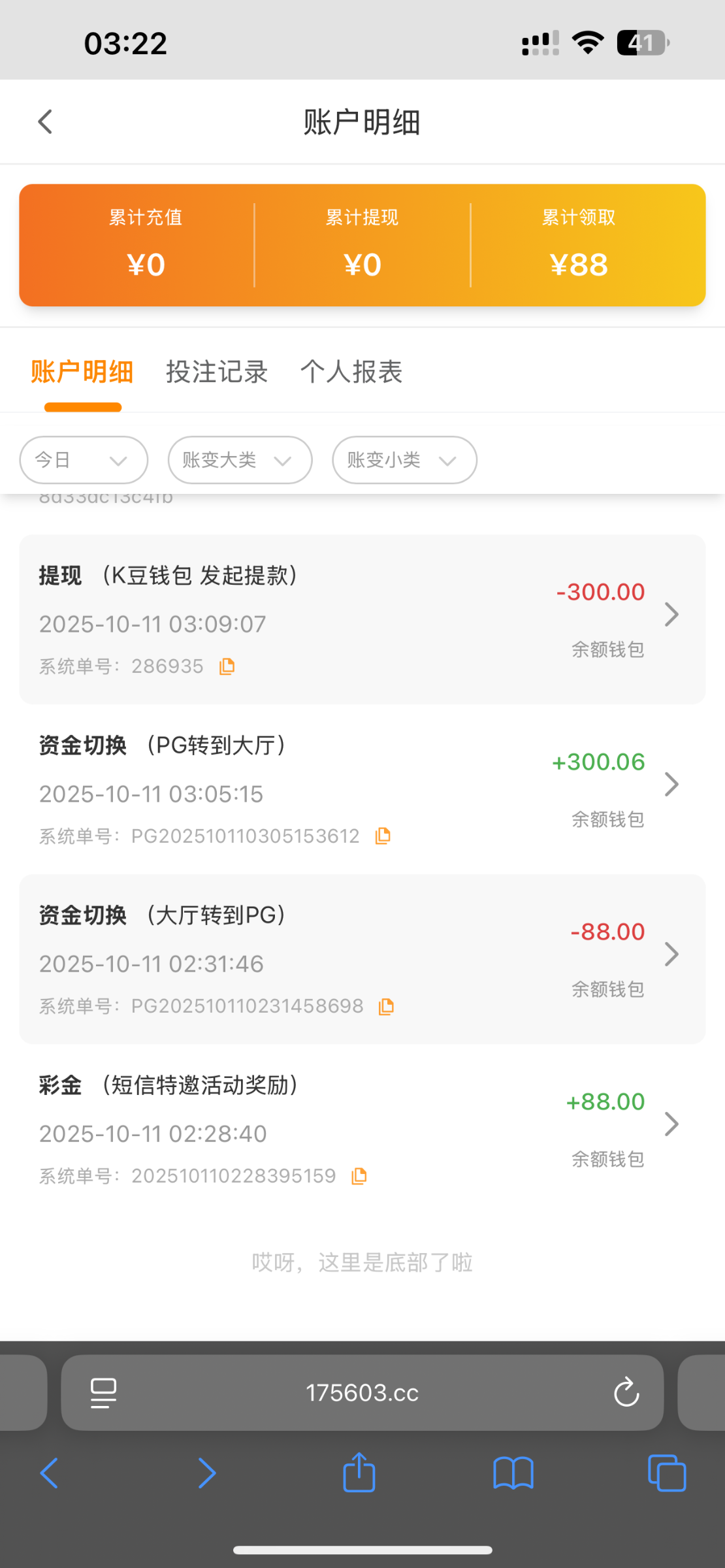This screenshot has height=1568, width=725.
Task: Switch to the 个人报表 tab
Action: click(x=351, y=372)
